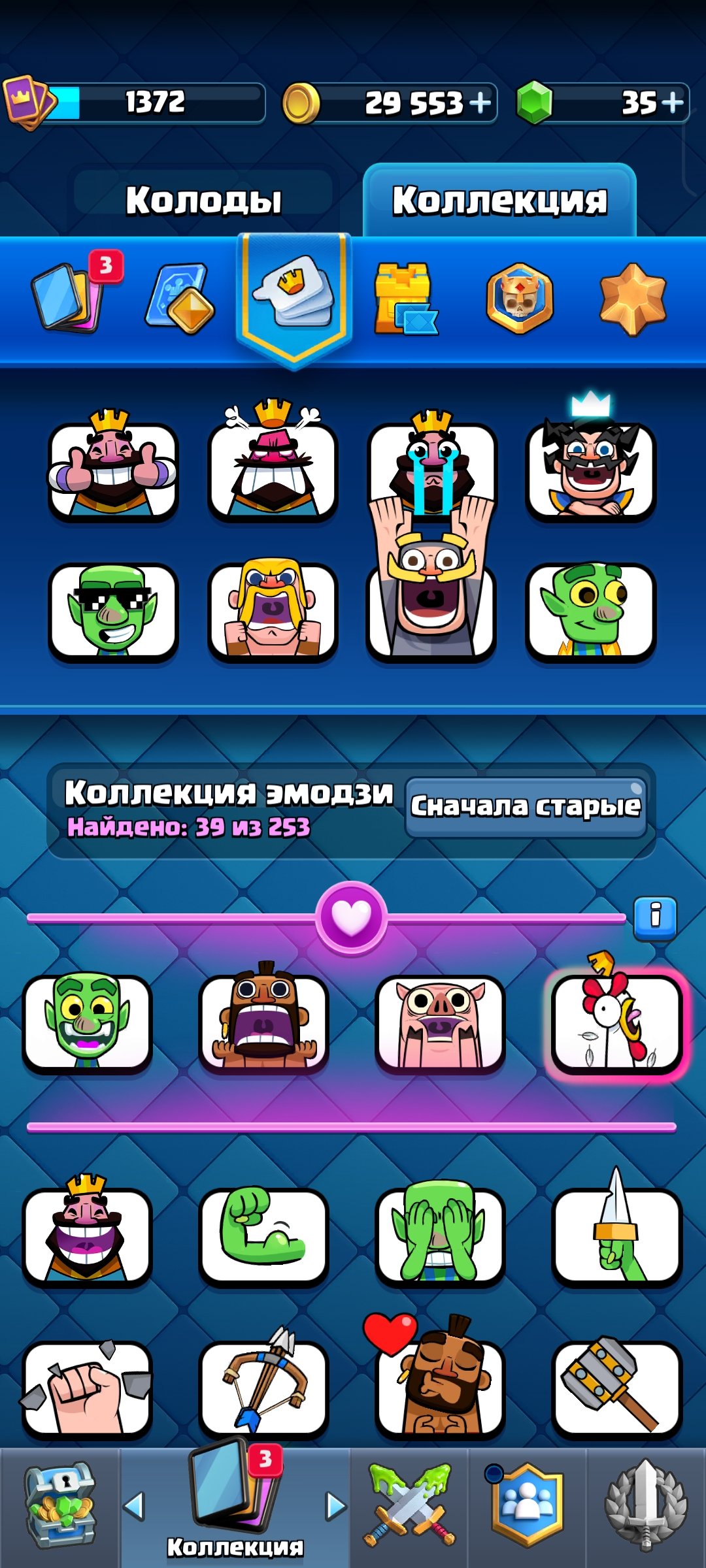This screenshot has width=706, height=1568.
Task: Open the shop chest tab
Action: click(59, 1507)
